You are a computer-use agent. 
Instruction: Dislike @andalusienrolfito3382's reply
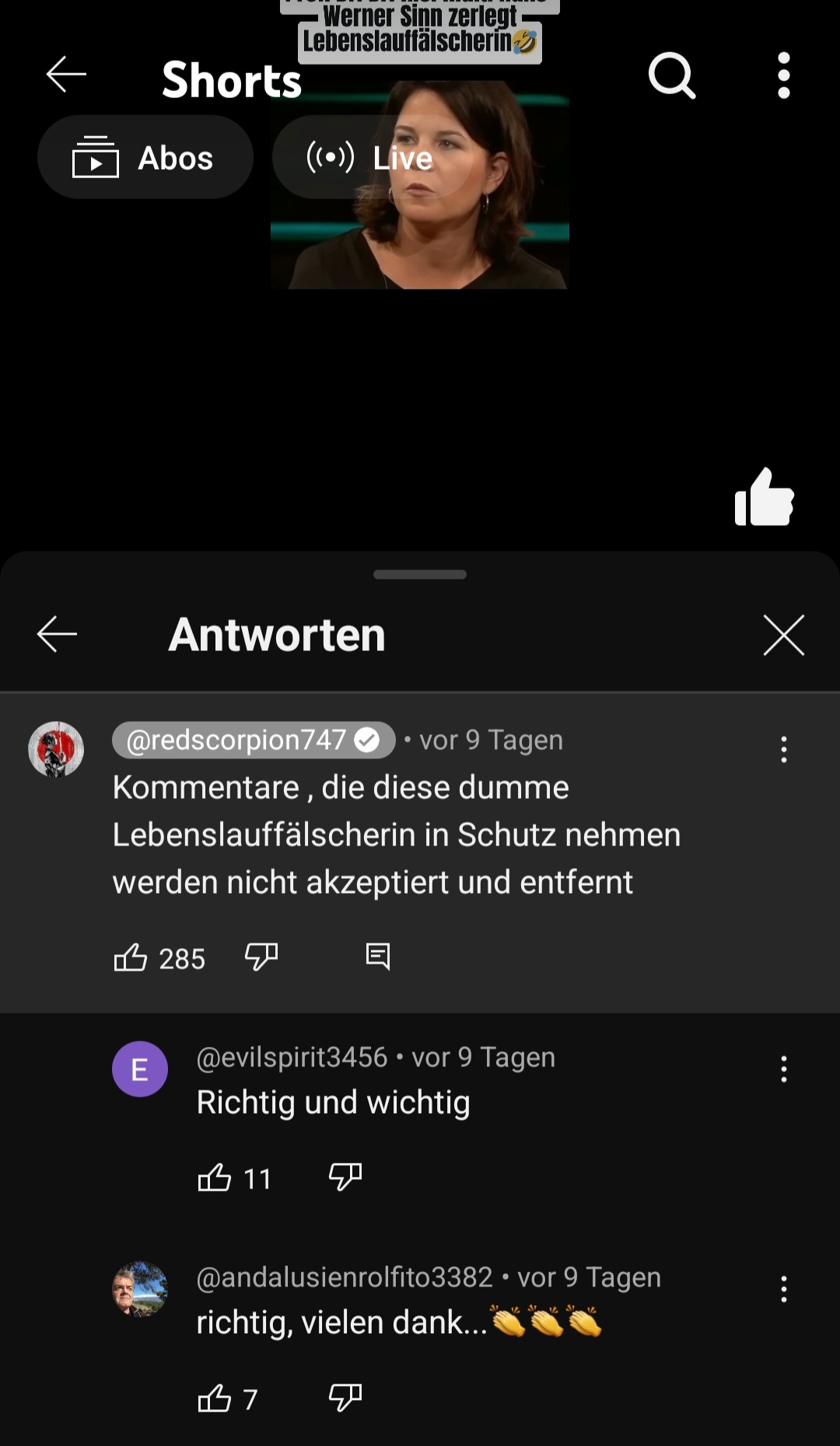pyautogui.click(x=345, y=1399)
